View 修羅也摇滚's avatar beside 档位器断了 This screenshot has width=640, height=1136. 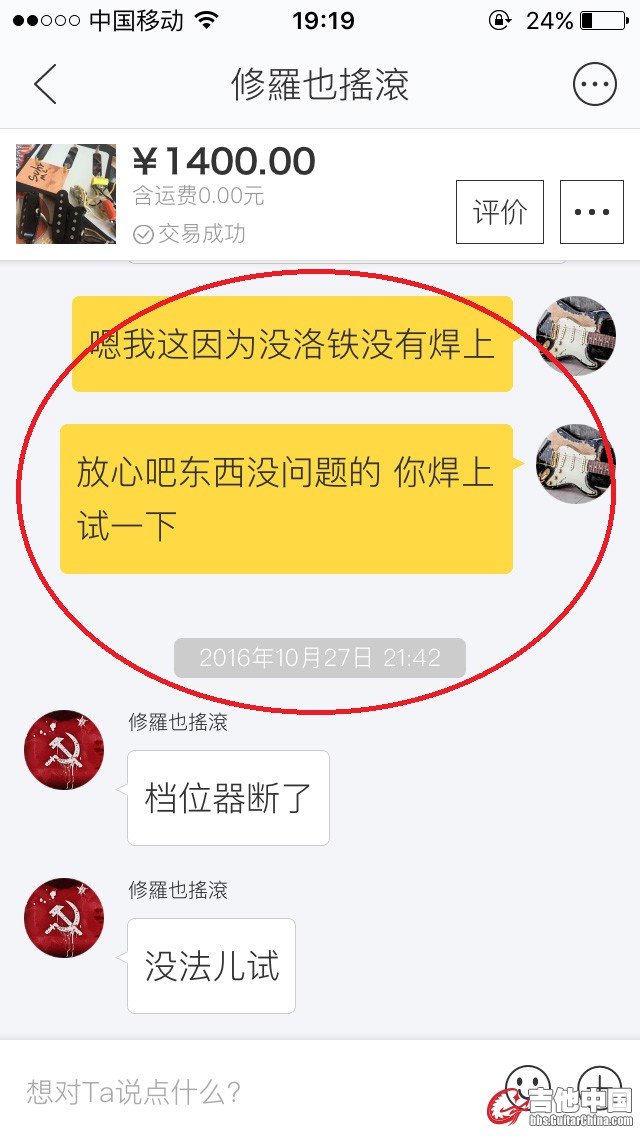tap(64, 750)
